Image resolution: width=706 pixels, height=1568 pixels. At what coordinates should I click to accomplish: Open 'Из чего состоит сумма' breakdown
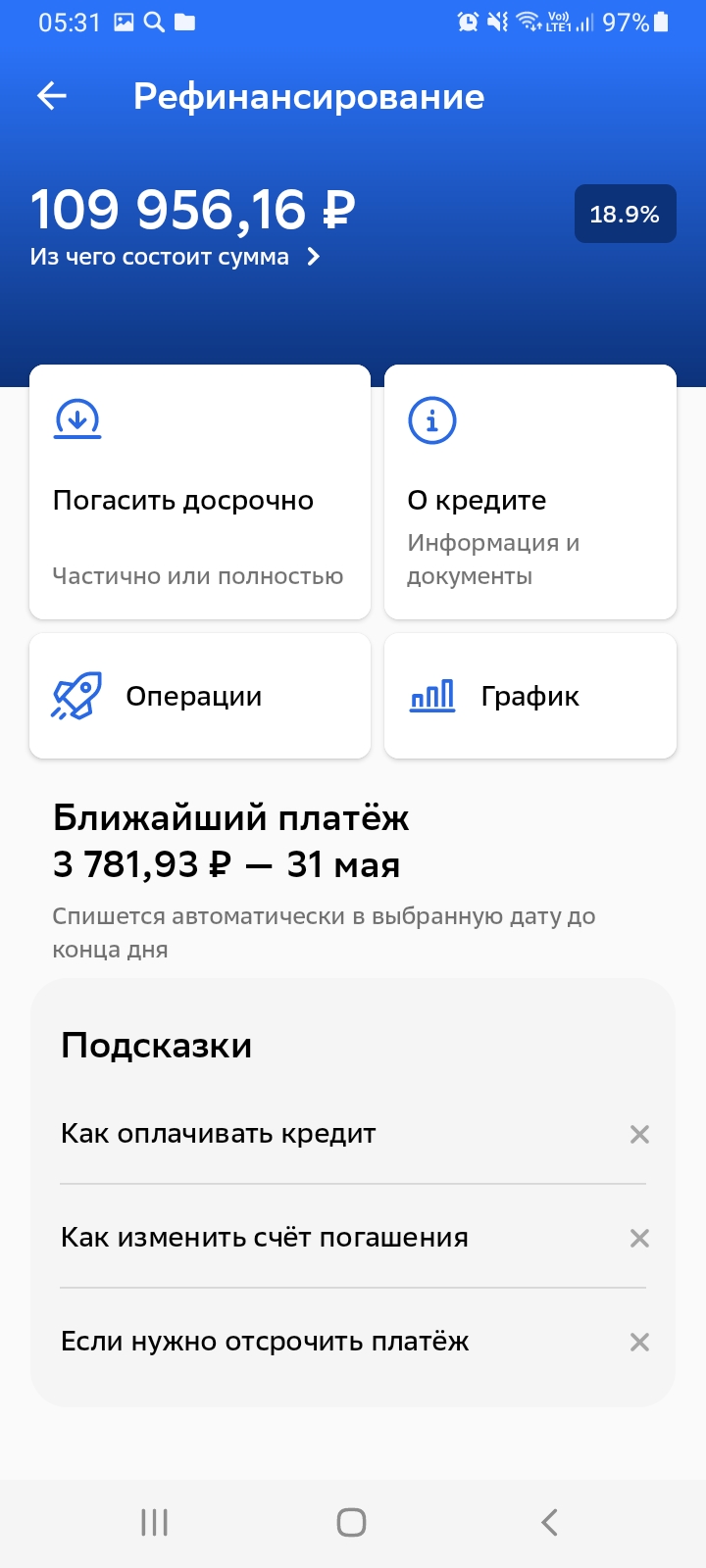pyautogui.click(x=175, y=257)
